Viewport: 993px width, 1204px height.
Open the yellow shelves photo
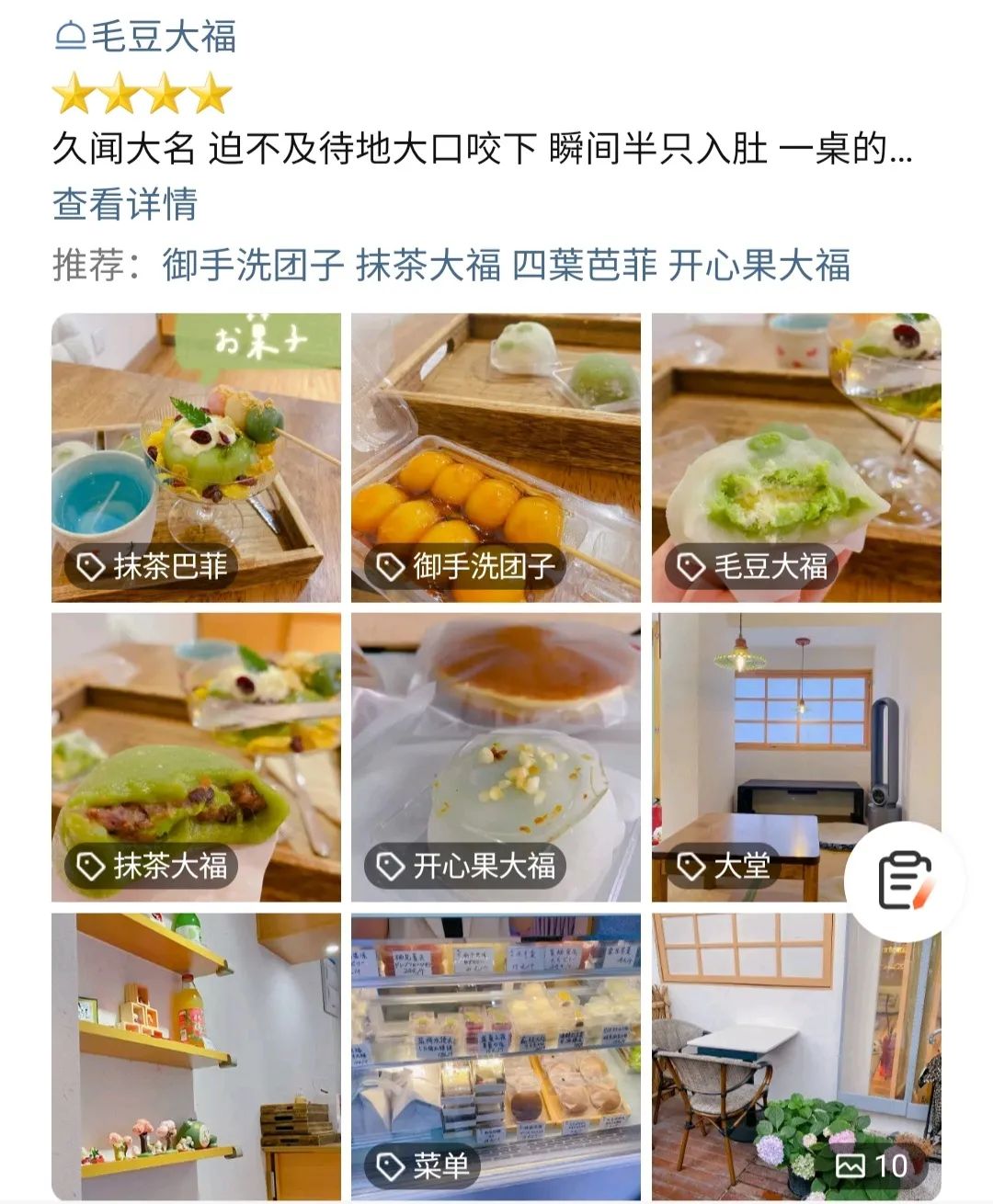point(196,1057)
